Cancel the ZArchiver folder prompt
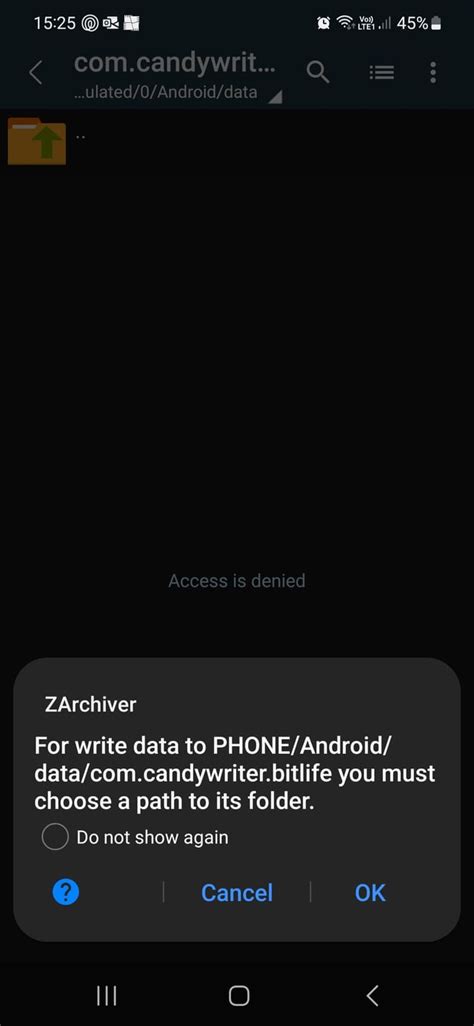The width and height of the screenshot is (474, 1026). [237, 893]
